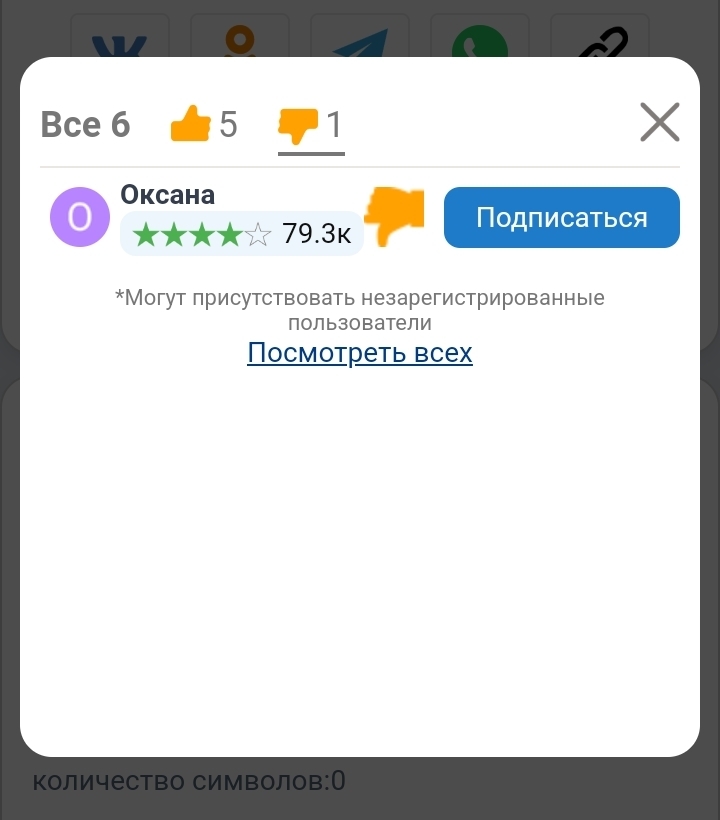Select the thumbs-down tab with 1
Viewport: 720px width, 820px height.
(x=311, y=126)
